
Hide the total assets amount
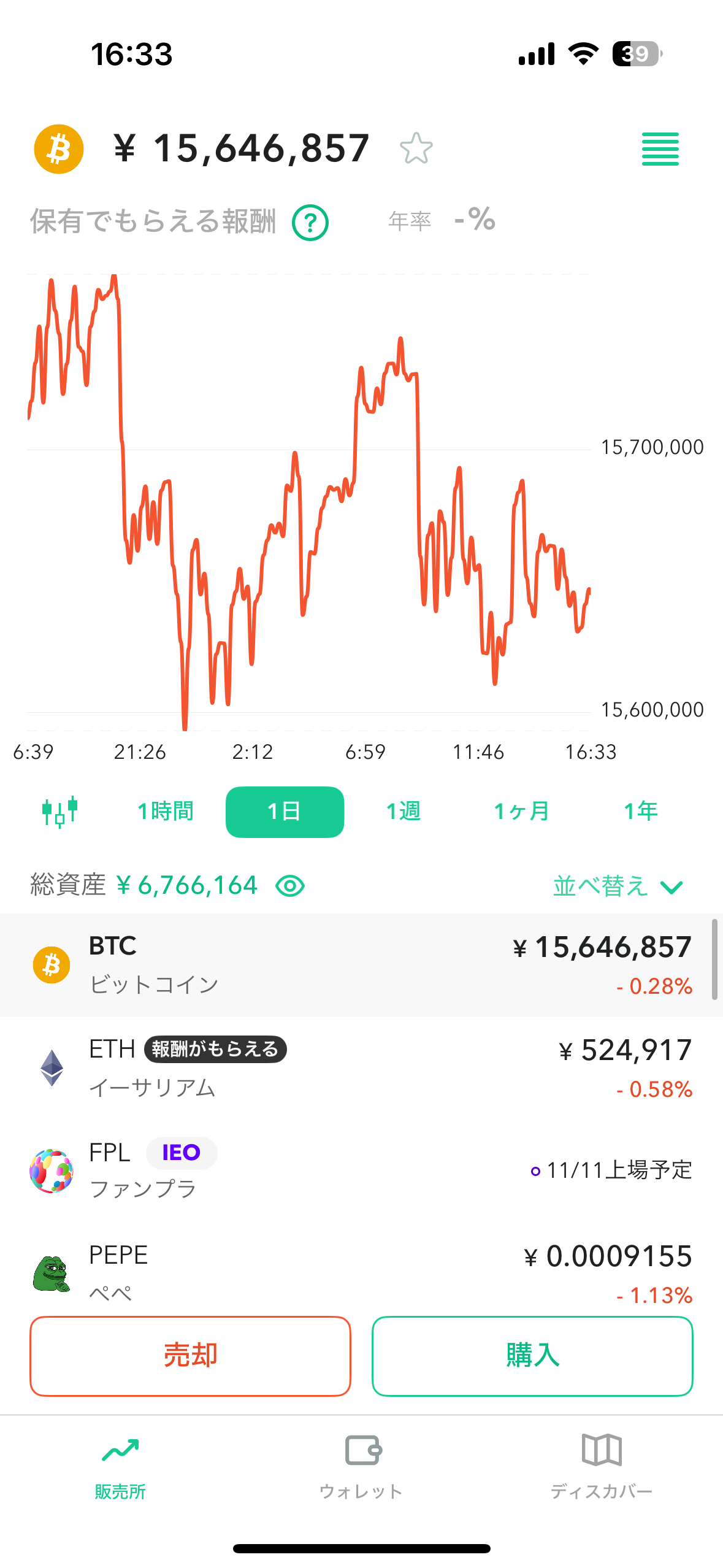[x=290, y=886]
